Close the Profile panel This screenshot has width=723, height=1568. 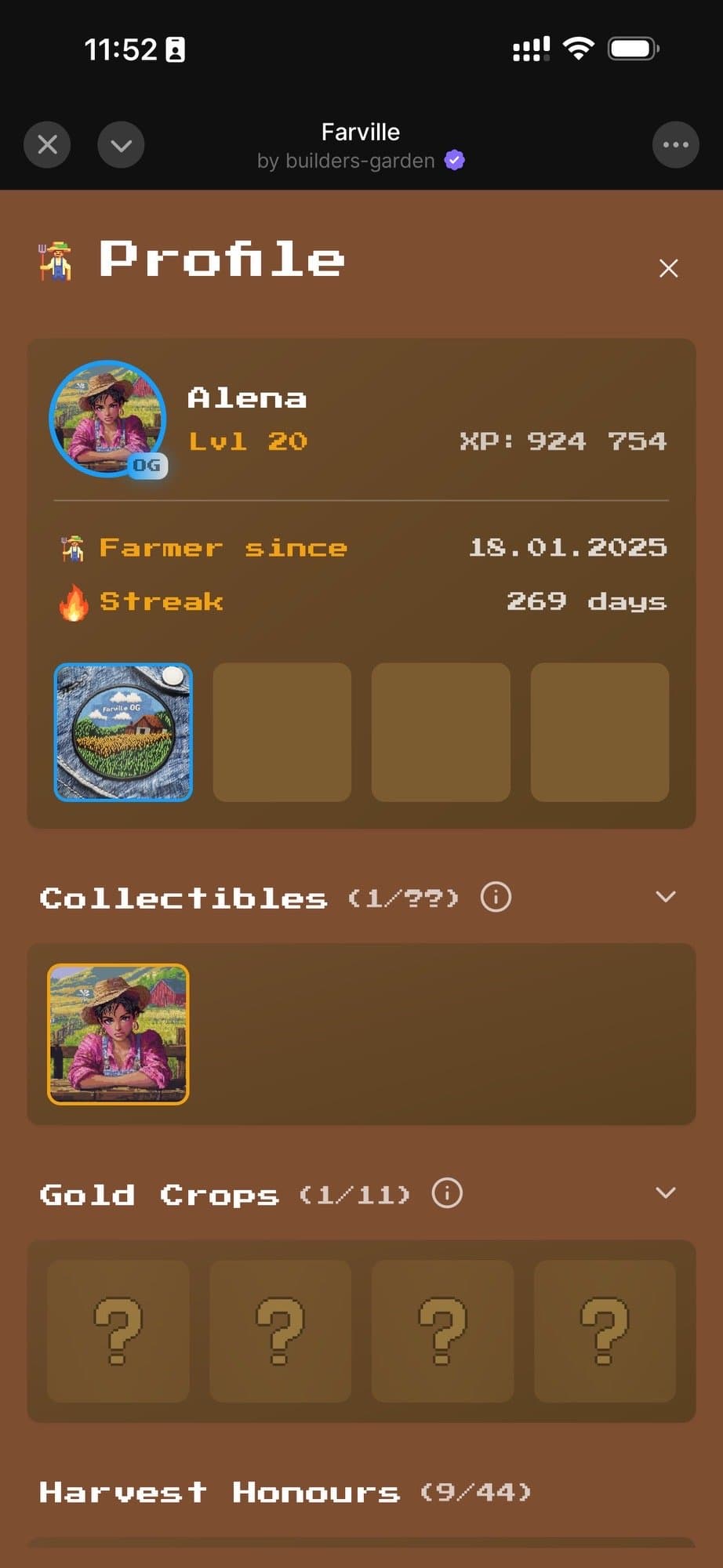[x=668, y=268]
